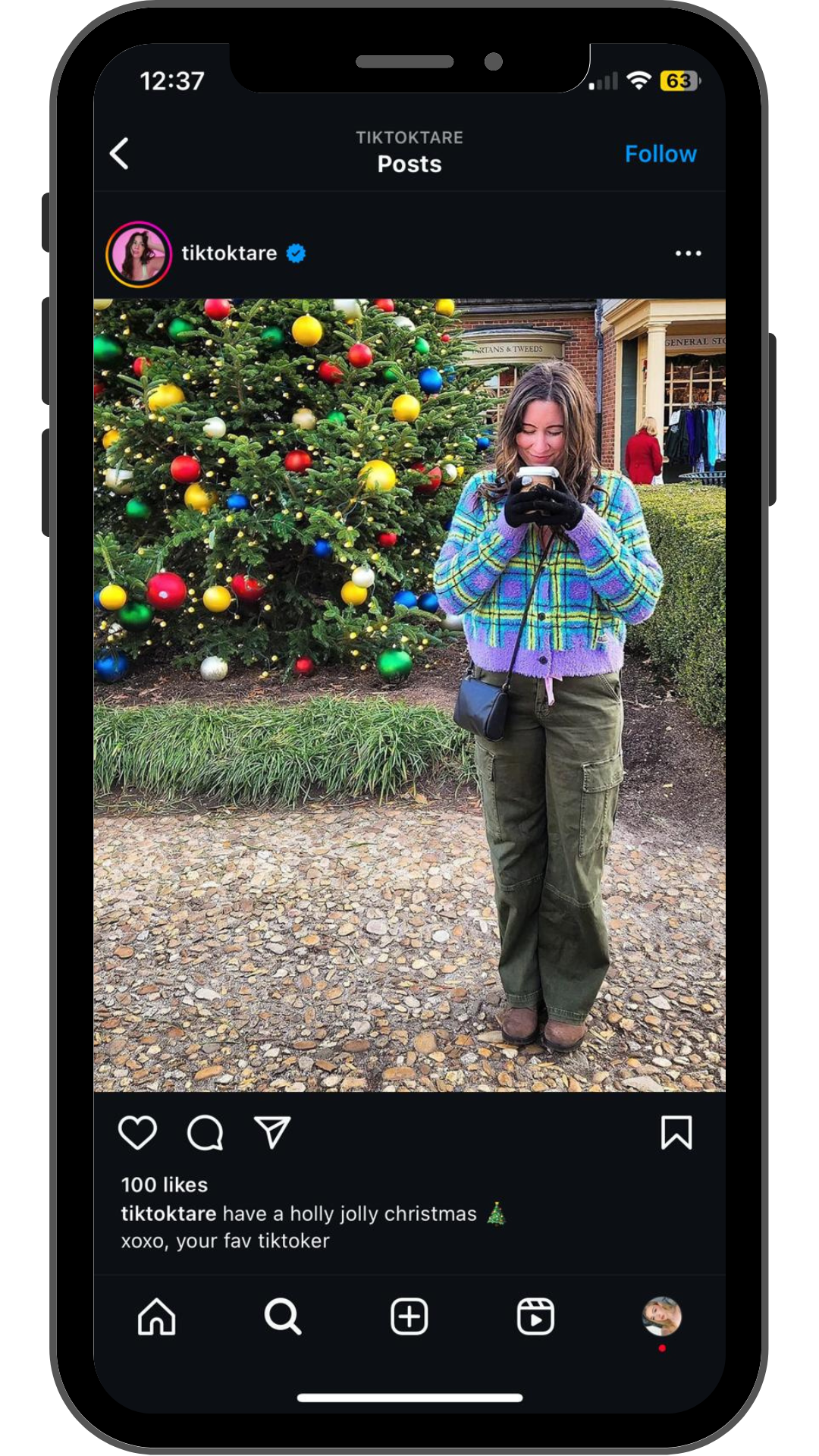Open the Search tab
The width and height of the screenshot is (819, 1456).
pos(283,1316)
